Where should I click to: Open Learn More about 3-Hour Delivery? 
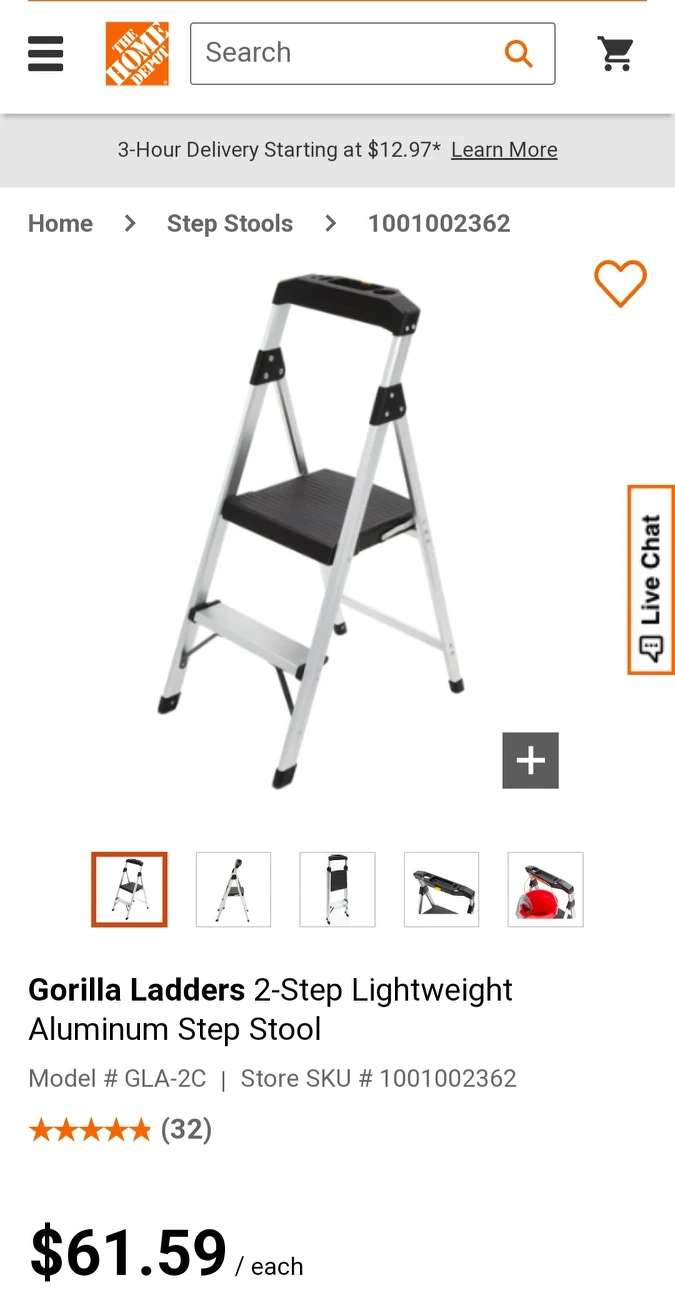(504, 150)
